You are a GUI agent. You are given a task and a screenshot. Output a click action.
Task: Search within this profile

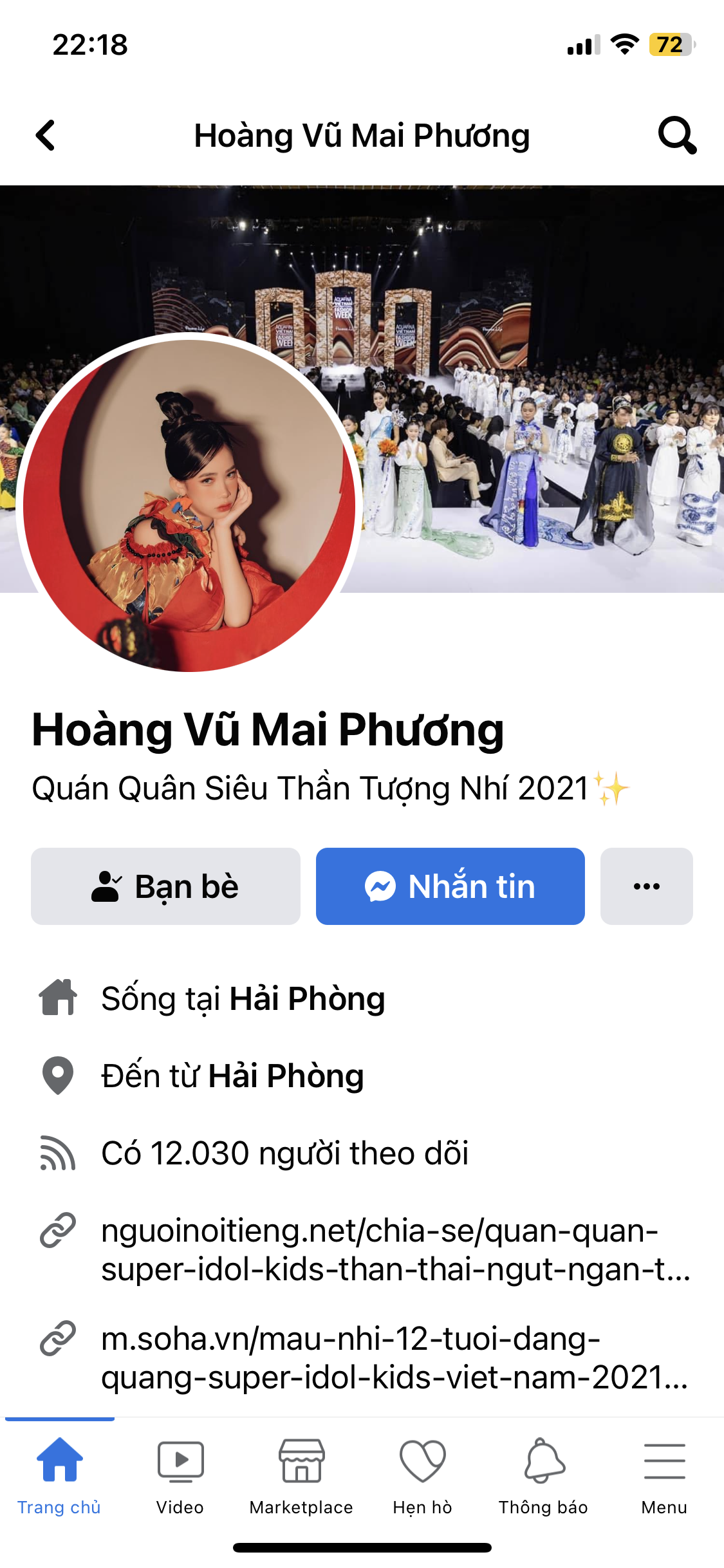[676, 136]
